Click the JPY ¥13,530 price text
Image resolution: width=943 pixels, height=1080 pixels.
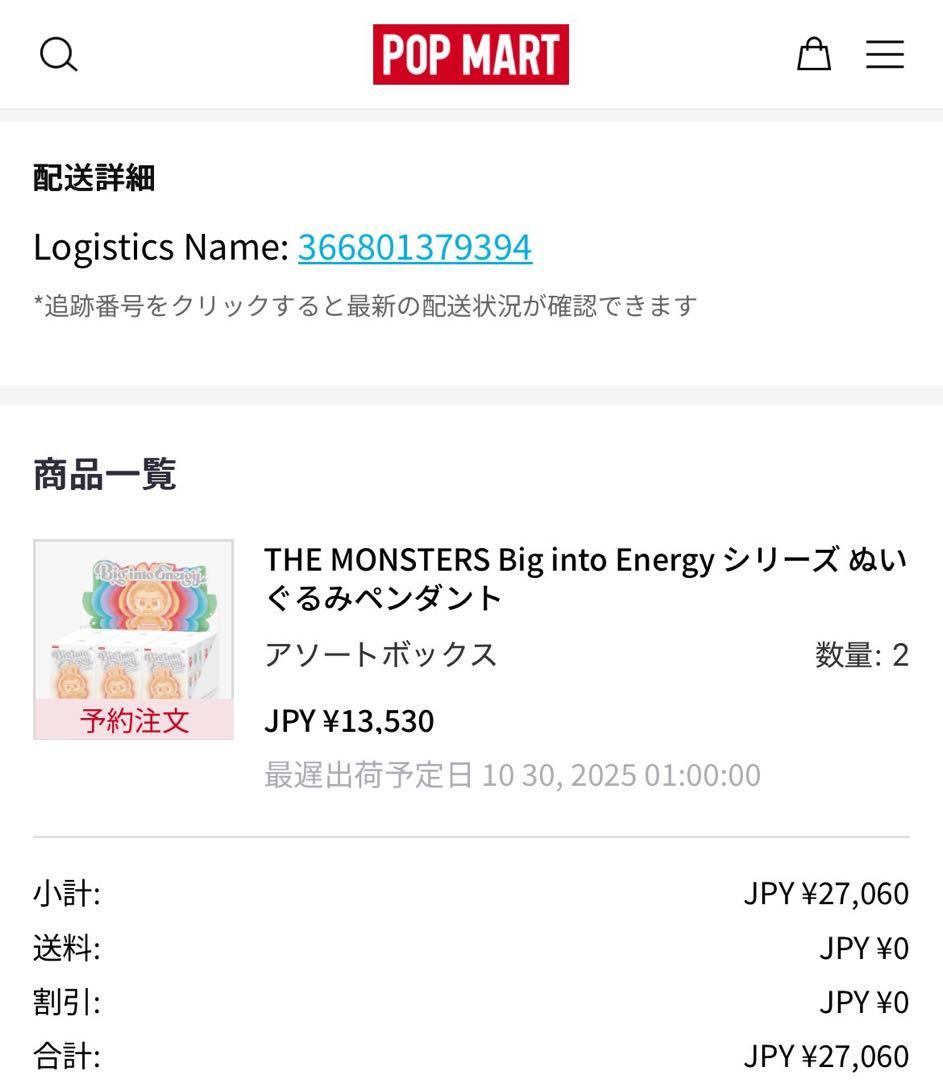tap(349, 719)
